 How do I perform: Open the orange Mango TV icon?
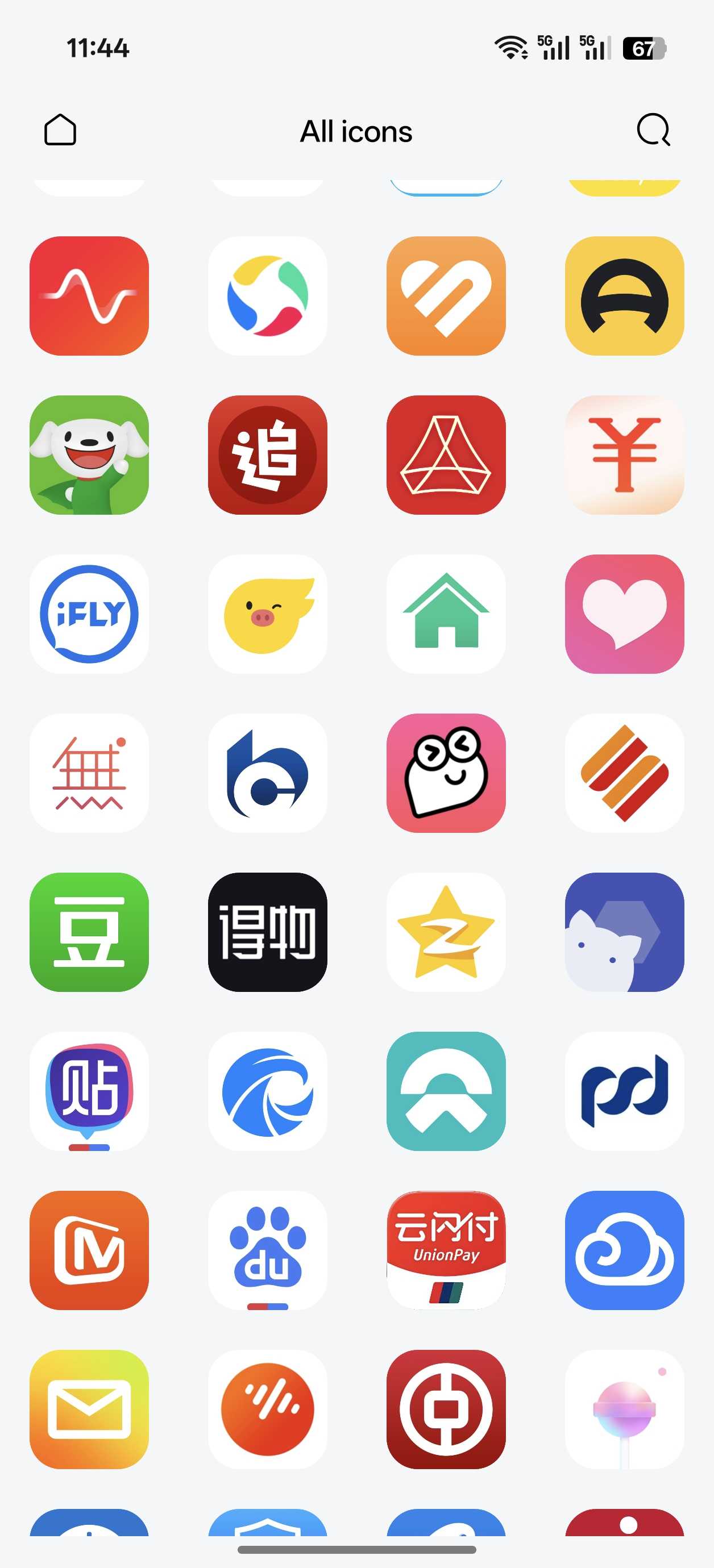(89, 1250)
